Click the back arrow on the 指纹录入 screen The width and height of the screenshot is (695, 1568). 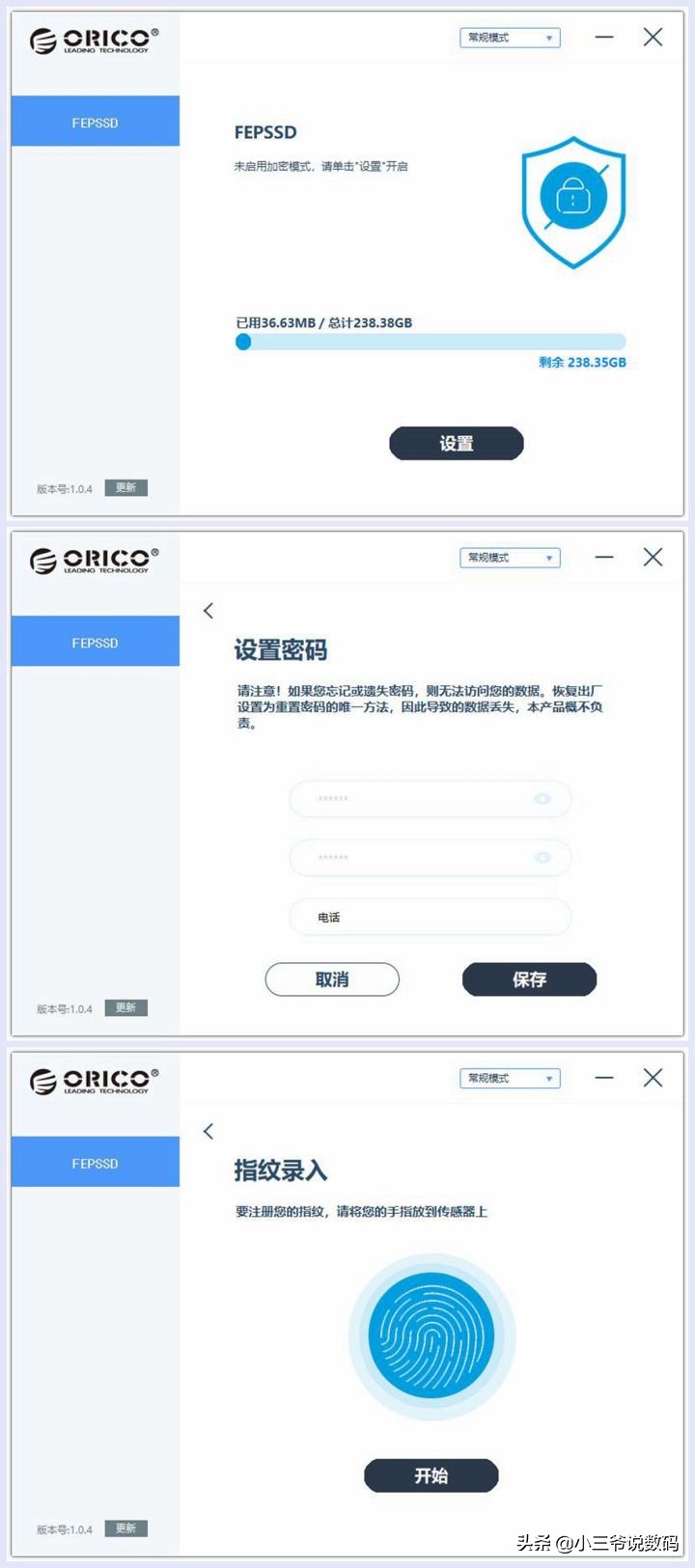tap(208, 1131)
